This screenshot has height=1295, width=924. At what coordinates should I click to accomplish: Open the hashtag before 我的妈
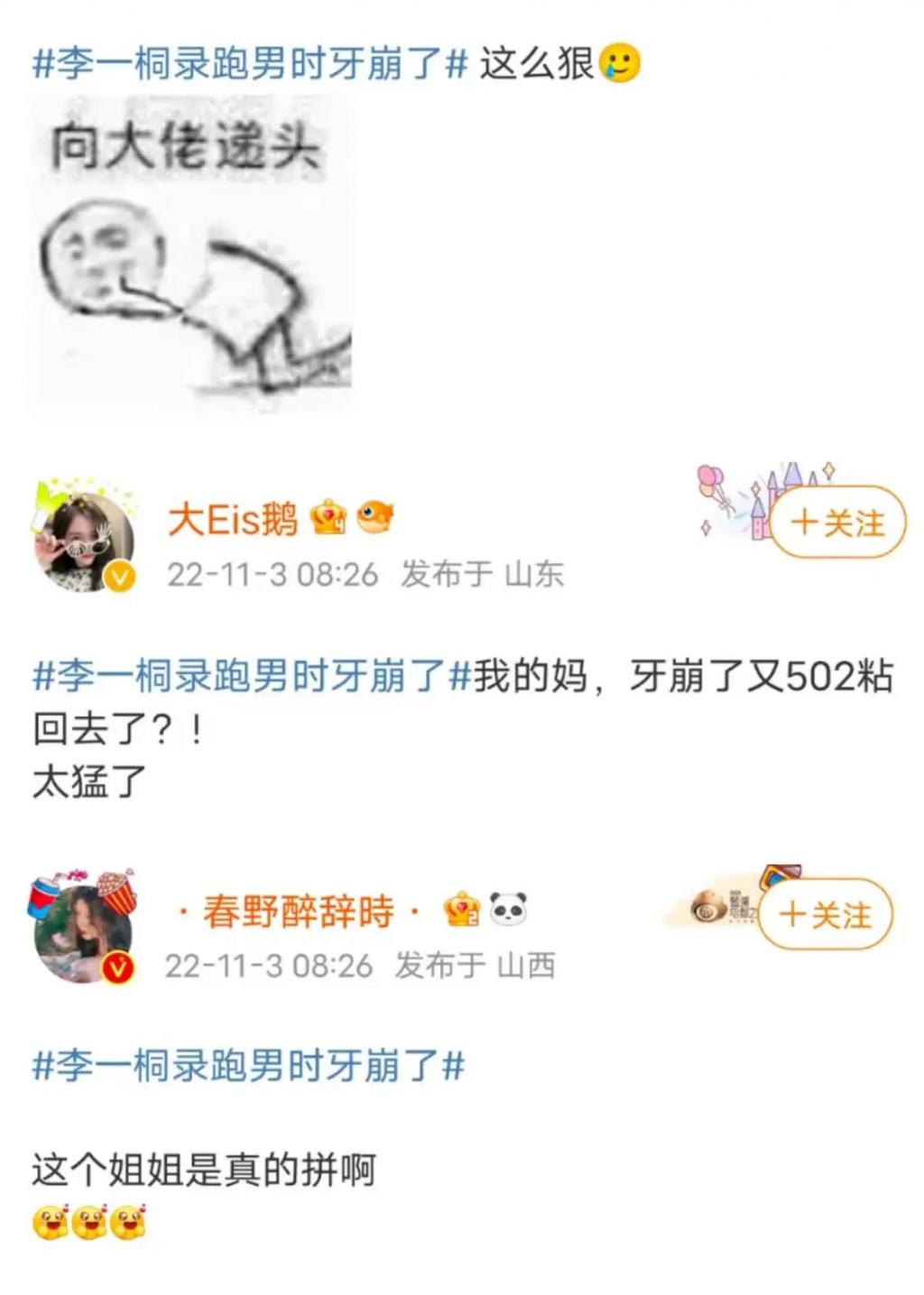(x=252, y=676)
